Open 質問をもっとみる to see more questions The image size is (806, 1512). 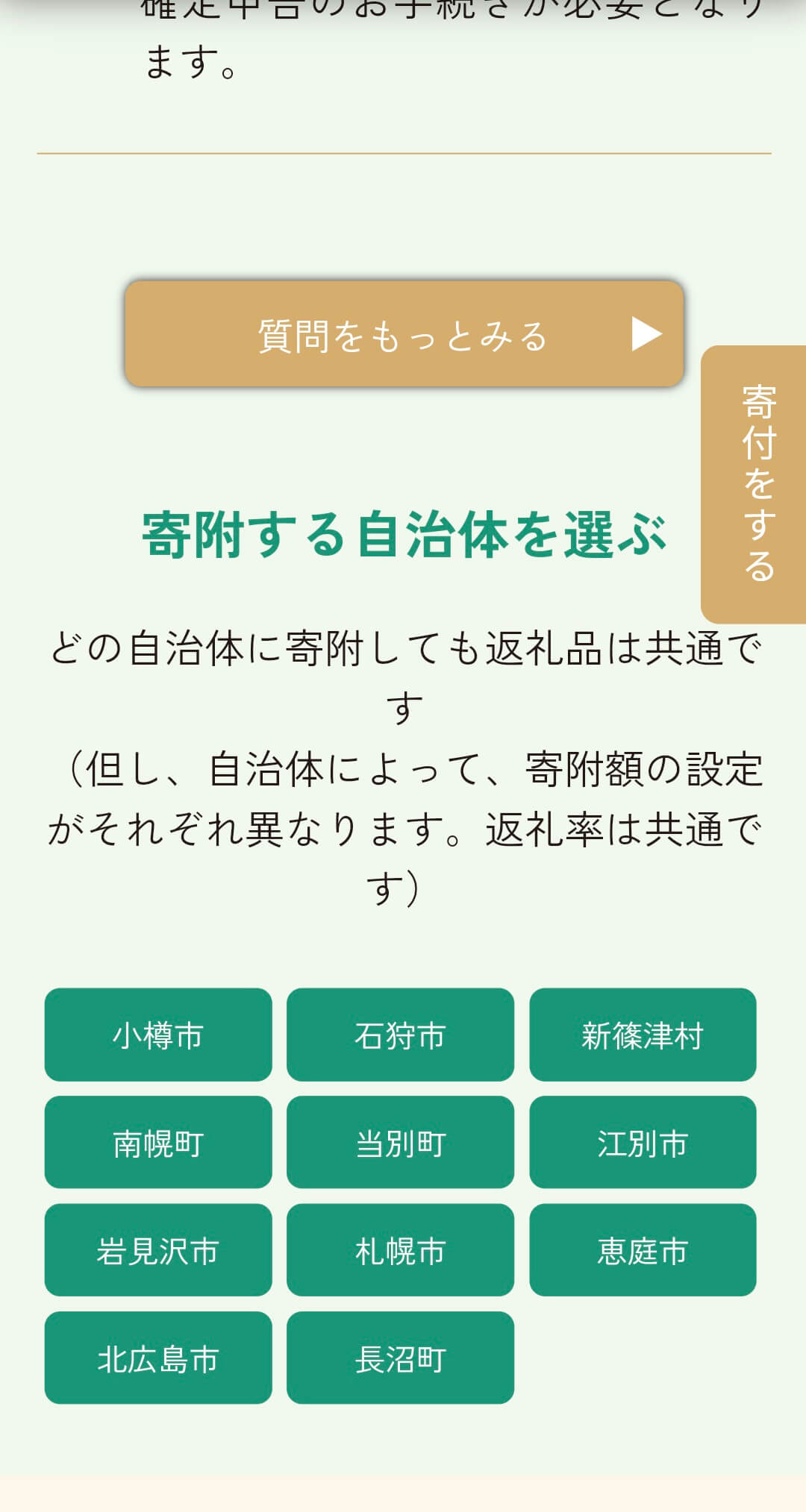[x=404, y=334]
